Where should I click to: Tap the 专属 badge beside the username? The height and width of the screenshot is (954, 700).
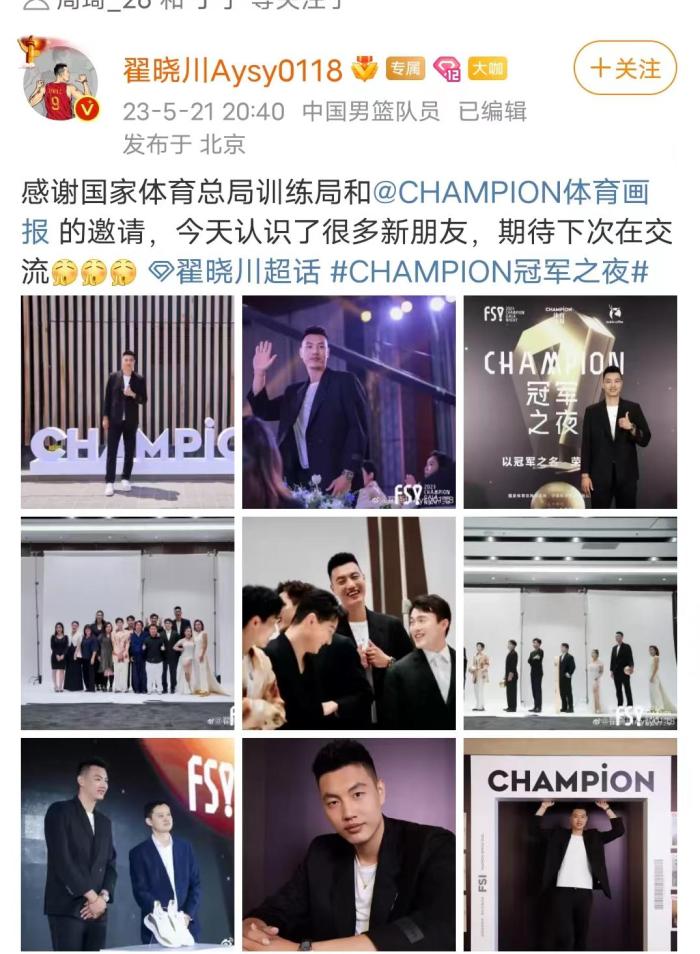tap(406, 68)
